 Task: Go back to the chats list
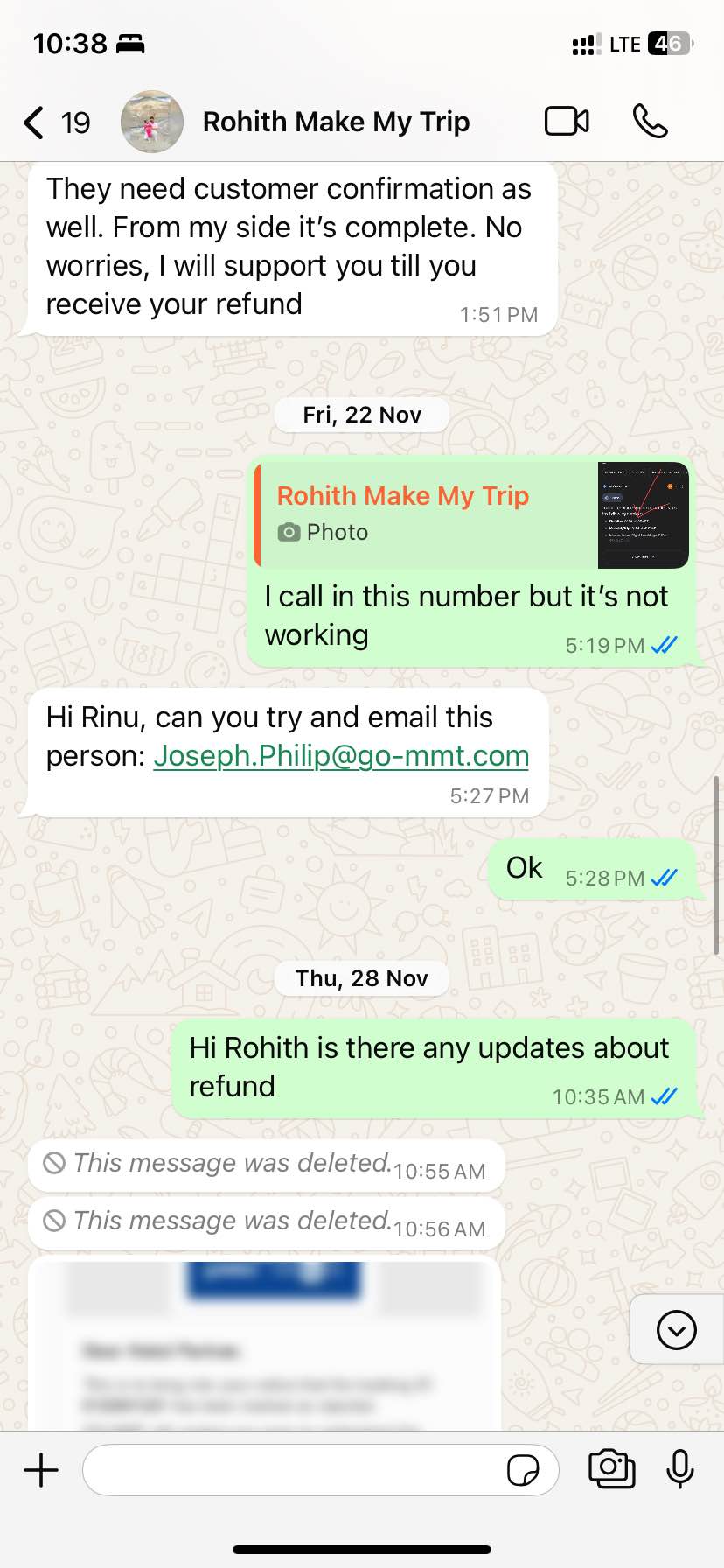pyautogui.click(x=35, y=122)
